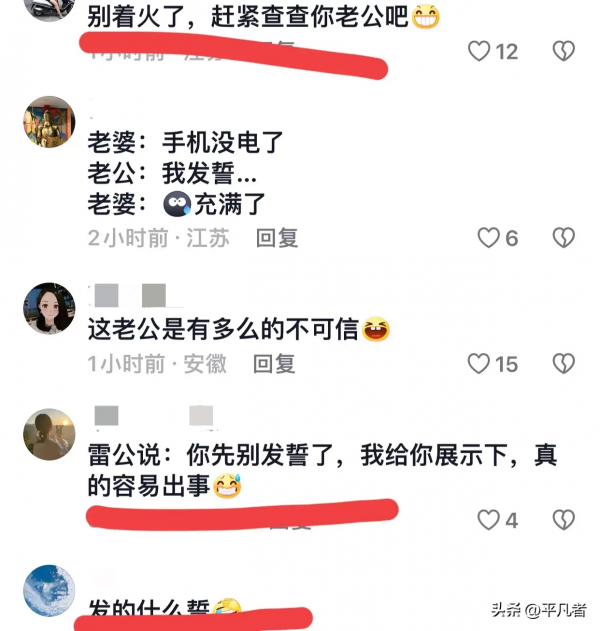Dislike the "老婆：手机没电了" comment

point(565,238)
